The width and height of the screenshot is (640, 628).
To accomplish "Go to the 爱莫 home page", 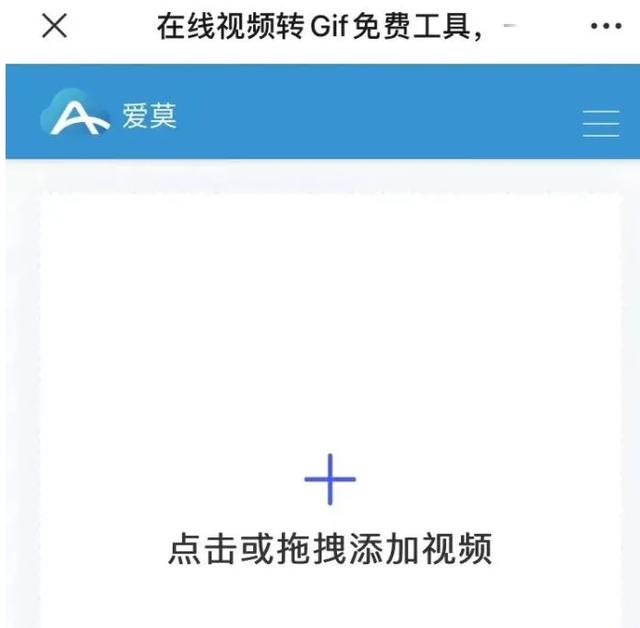I will [x=109, y=117].
